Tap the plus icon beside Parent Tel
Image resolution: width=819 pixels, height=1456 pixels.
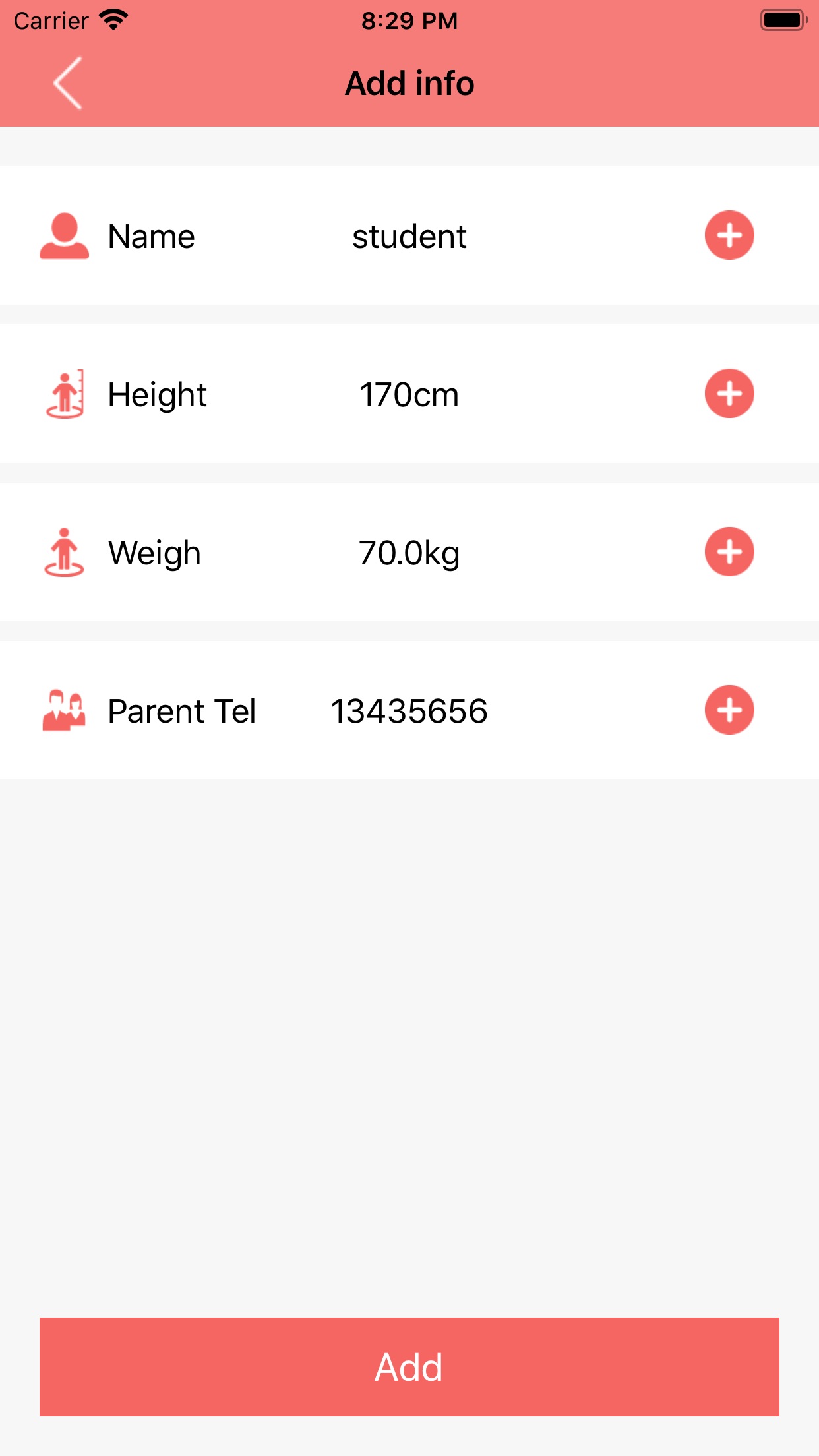point(729,710)
